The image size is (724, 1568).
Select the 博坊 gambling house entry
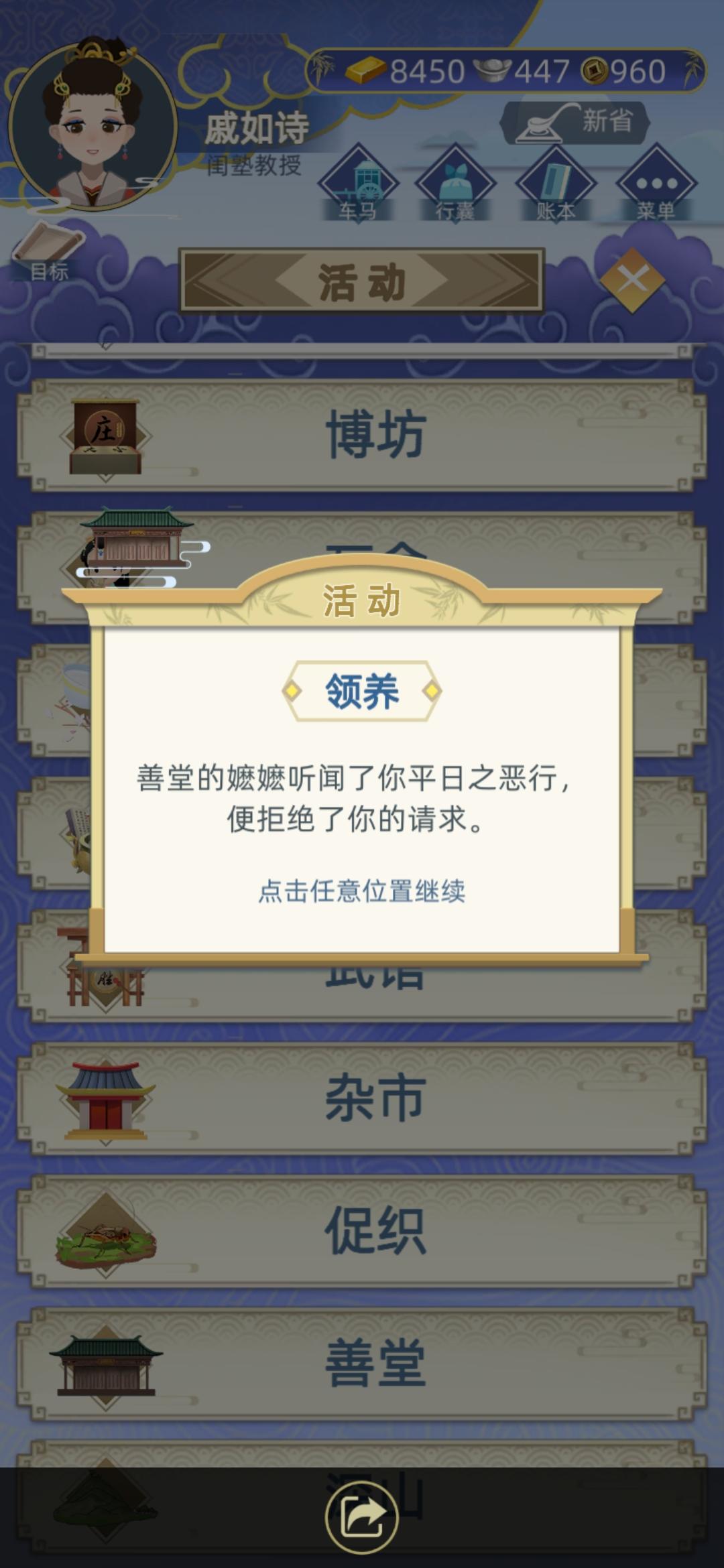click(362, 432)
